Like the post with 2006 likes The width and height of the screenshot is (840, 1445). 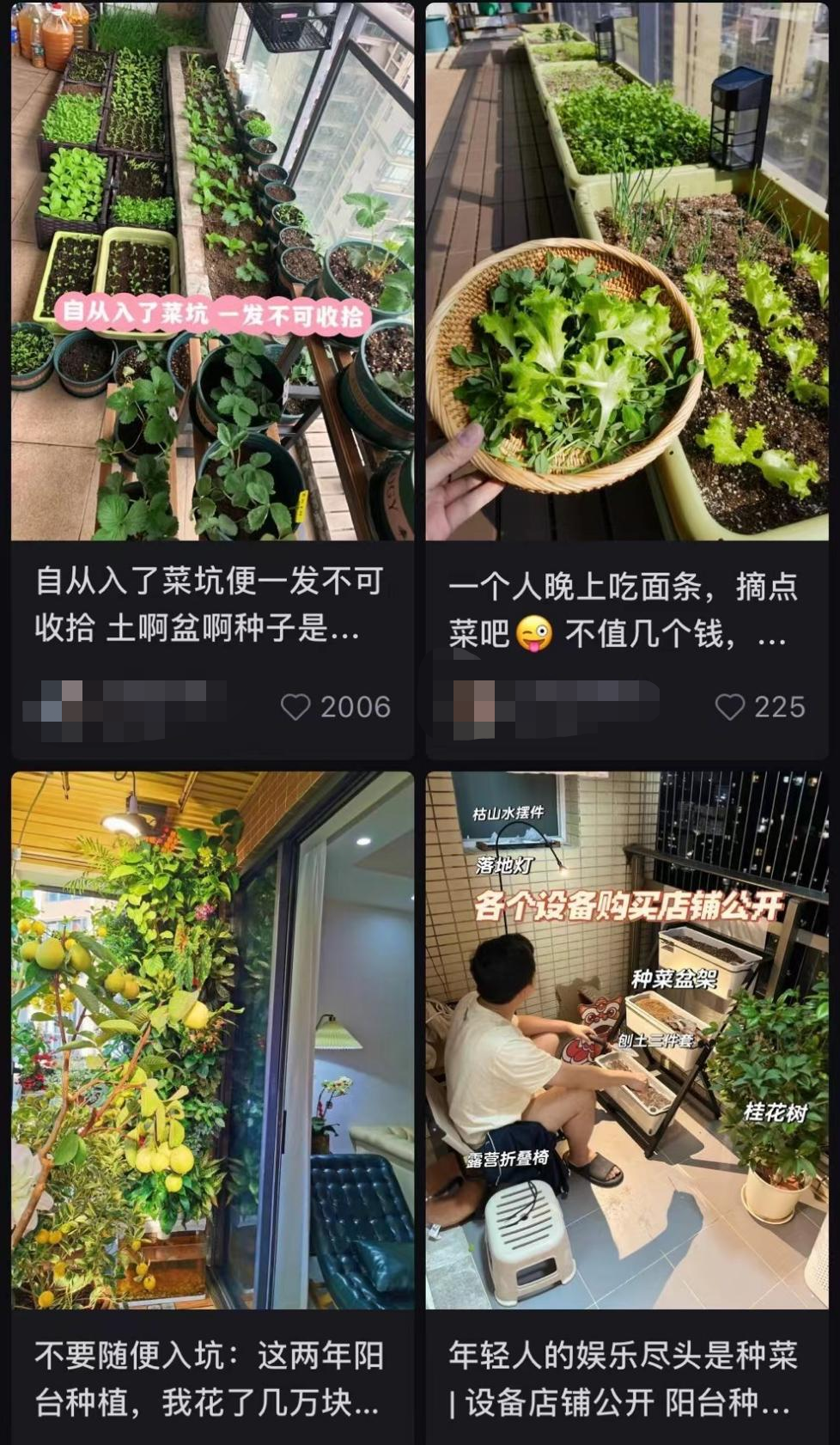pos(296,707)
